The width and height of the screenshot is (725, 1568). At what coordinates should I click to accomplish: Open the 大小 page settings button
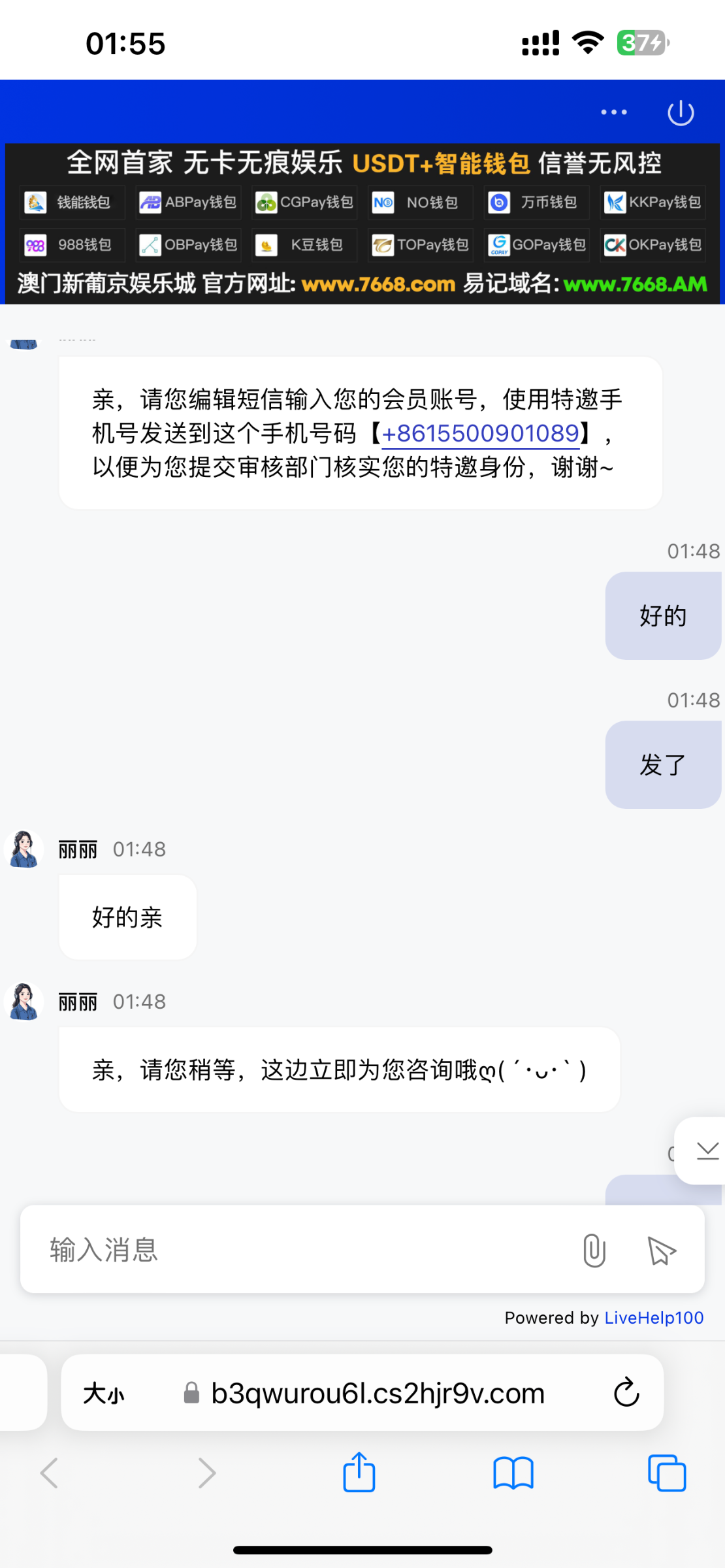coord(104,1394)
